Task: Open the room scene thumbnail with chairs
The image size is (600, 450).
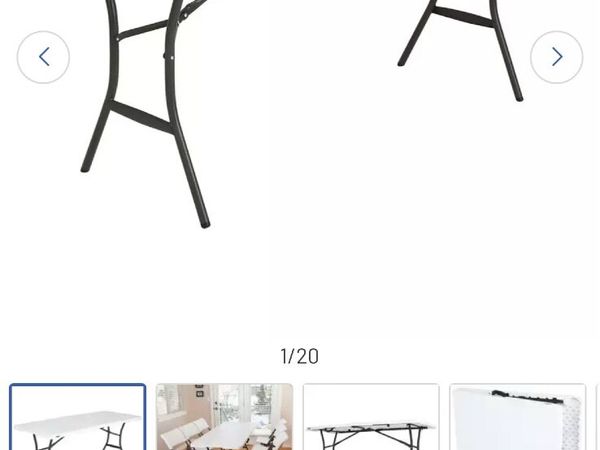Action: 224,418
